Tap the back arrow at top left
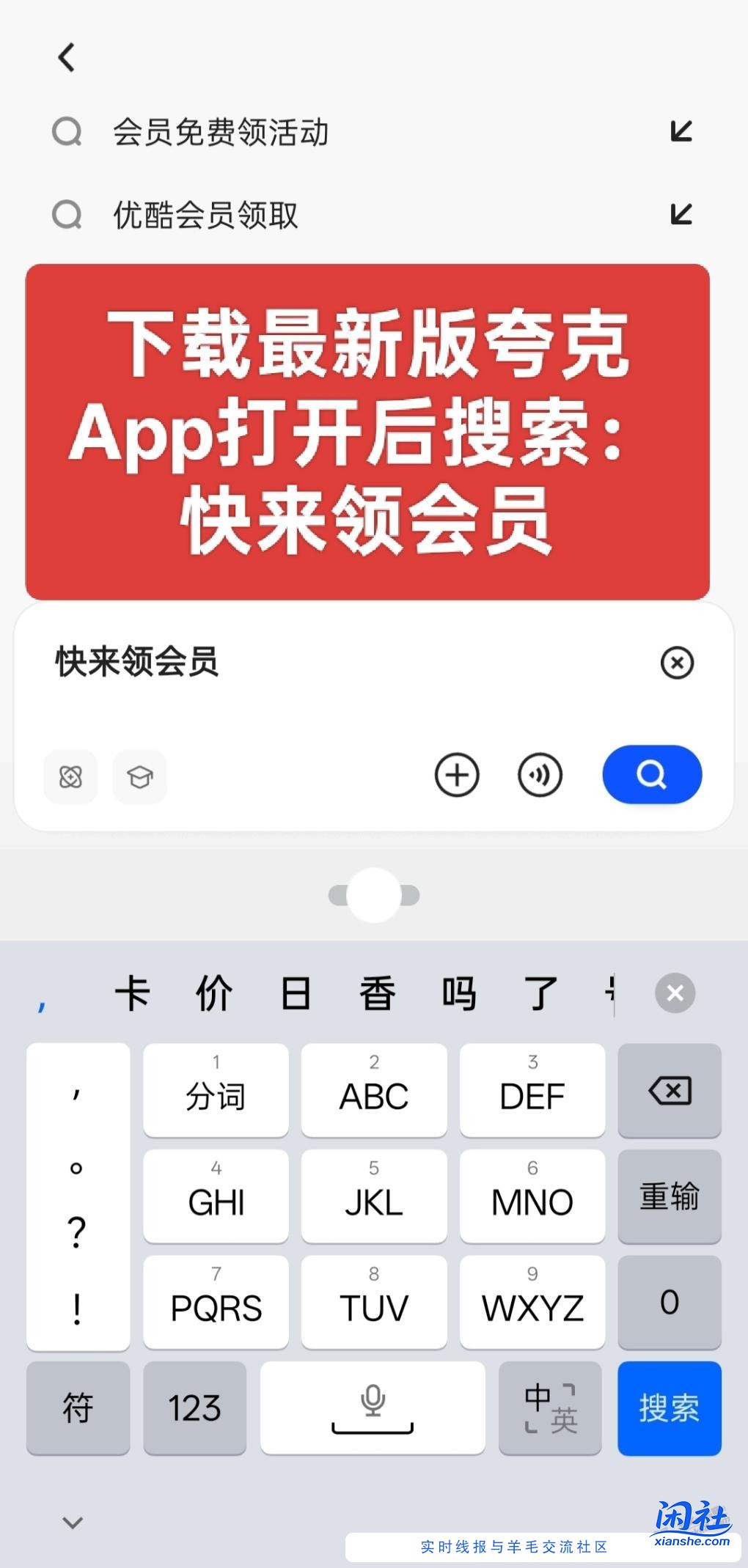748x1568 pixels. tap(67, 57)
